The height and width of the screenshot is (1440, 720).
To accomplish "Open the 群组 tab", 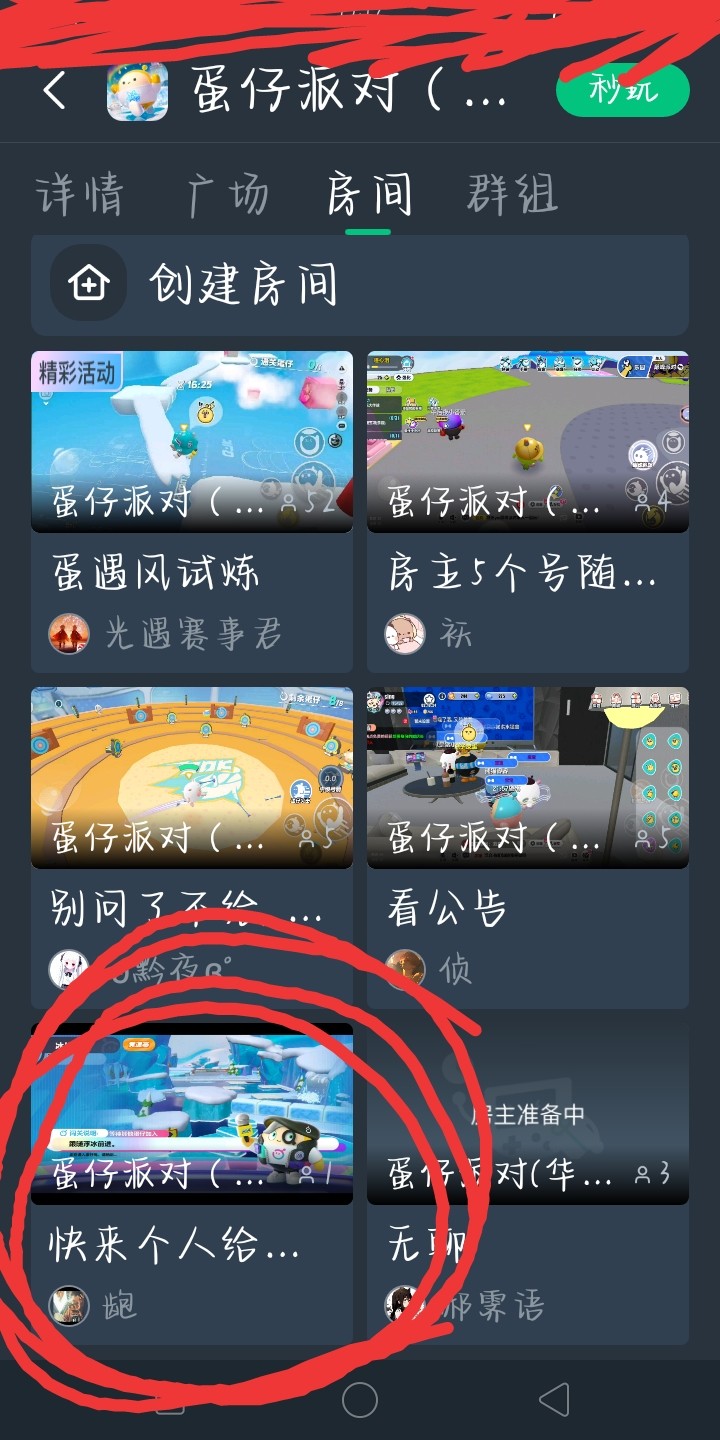I will [512, 194].
